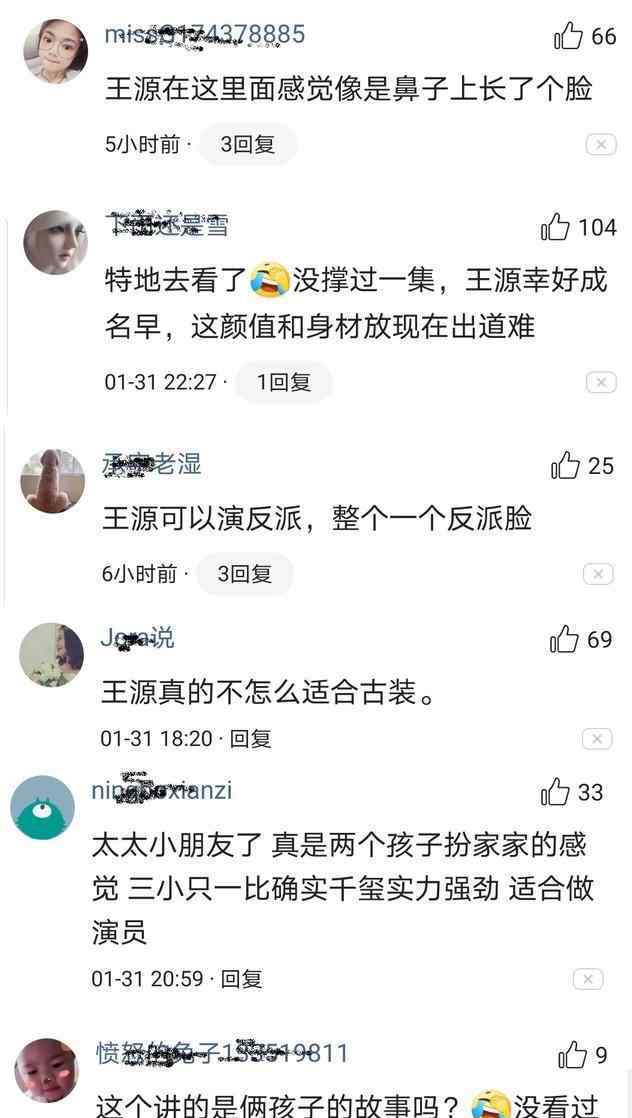632x1118 pixels.
Task: Open the 3回复 replies posted 6小时前
Action: pos(244,574)
